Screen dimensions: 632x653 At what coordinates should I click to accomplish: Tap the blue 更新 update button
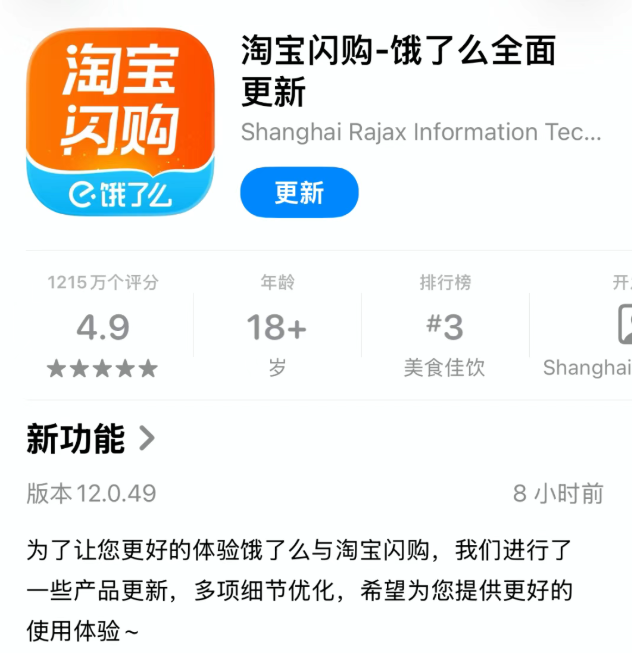(x=299, y=192)
